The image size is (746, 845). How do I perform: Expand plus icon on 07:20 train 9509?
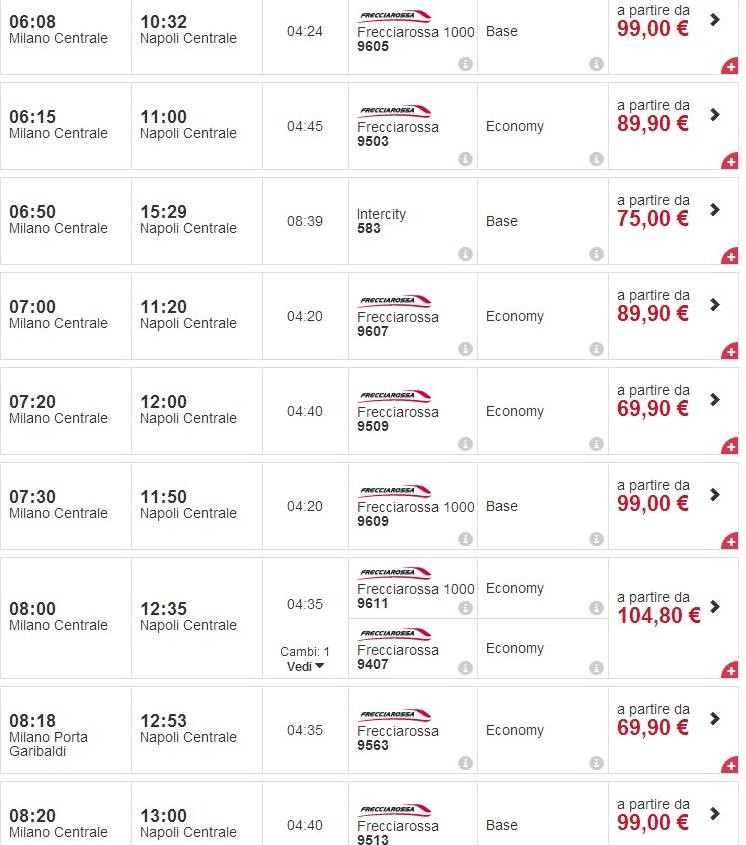[730, 446]
